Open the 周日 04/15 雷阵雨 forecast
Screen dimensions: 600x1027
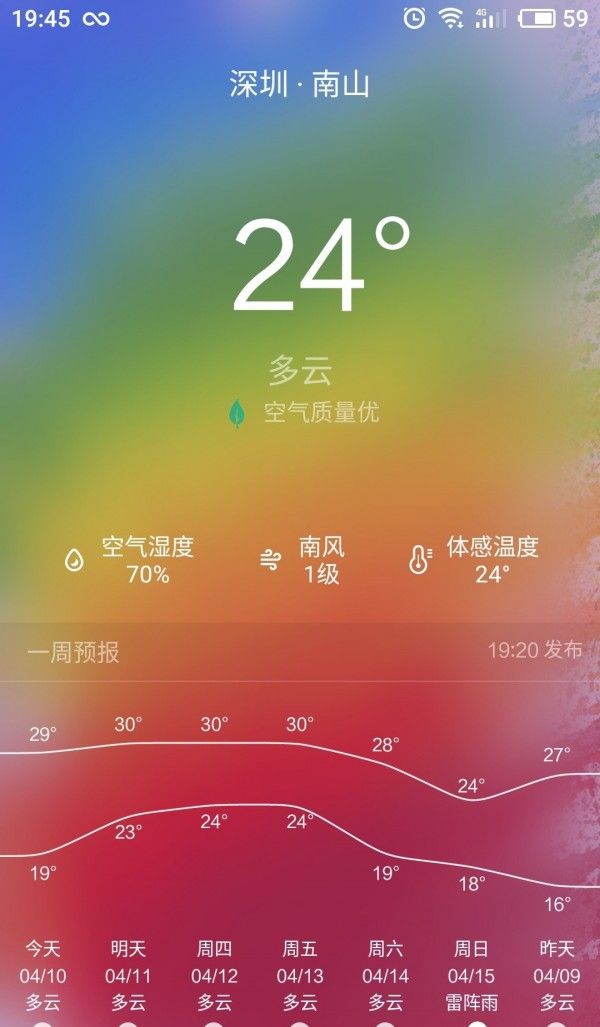coord(471,975)
